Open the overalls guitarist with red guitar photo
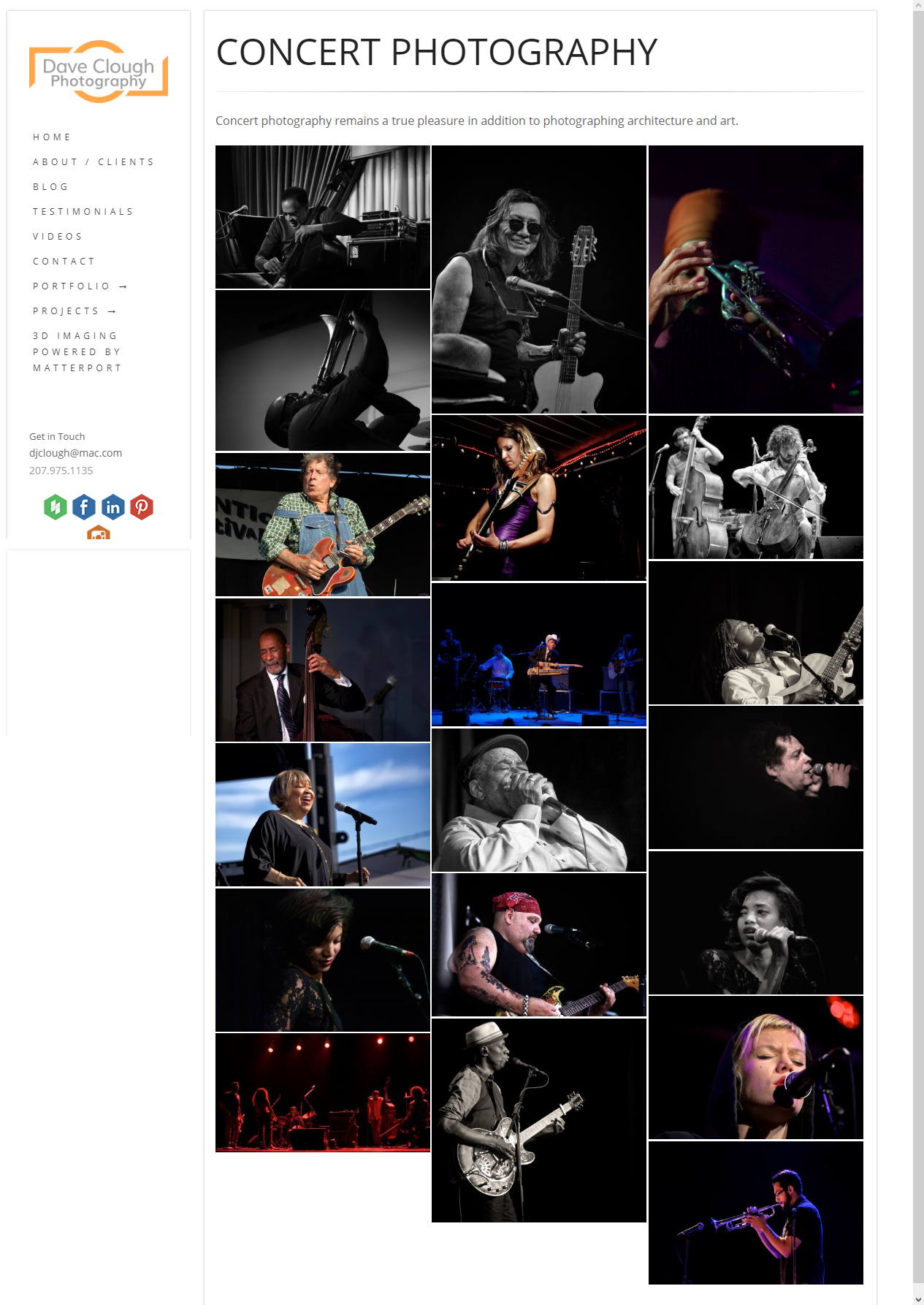The width and height of the screenshot is (924, 1305). (x=322, y=525)
